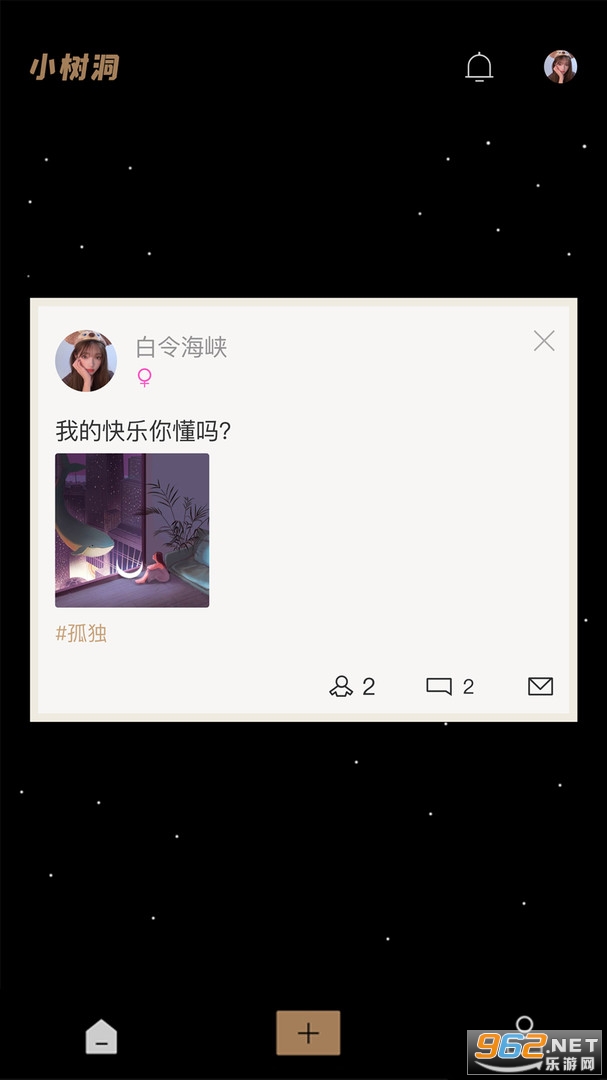Viewport: 607px width, 1080px height.
Task: Open the whale illustration in the post
Action: coord(132,530)
